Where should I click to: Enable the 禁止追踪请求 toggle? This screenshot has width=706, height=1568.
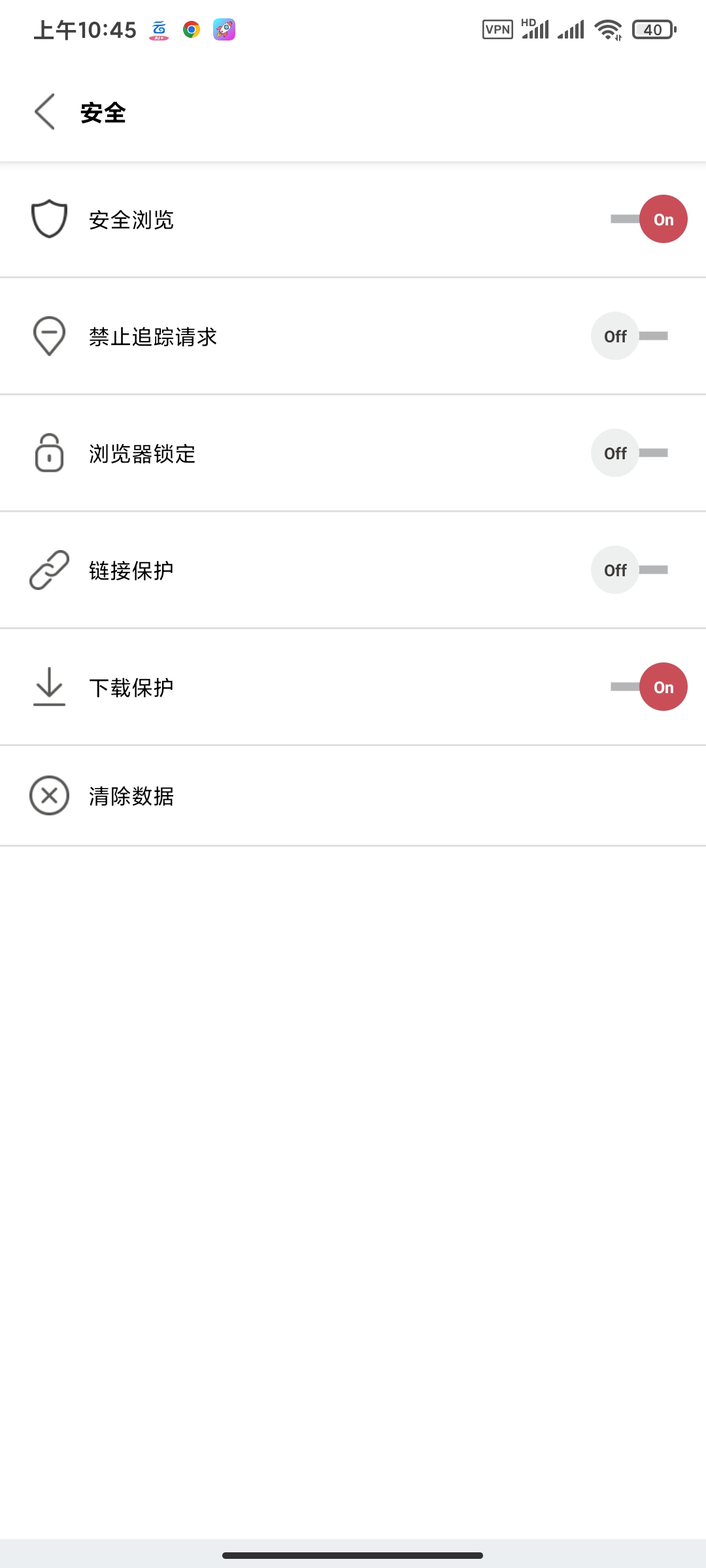coord(630,336)
